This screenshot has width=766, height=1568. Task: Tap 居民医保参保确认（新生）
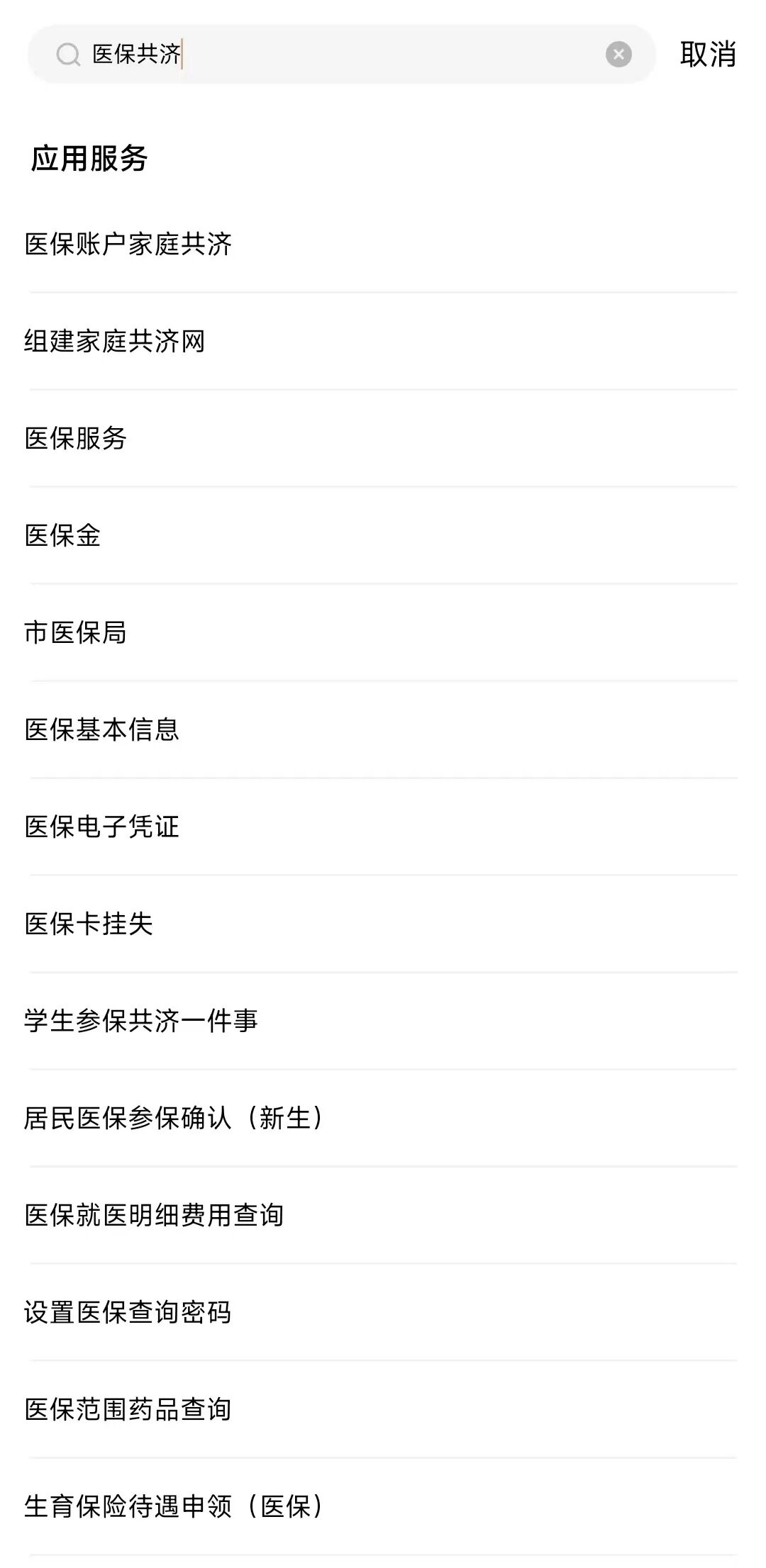[174, 1118]
